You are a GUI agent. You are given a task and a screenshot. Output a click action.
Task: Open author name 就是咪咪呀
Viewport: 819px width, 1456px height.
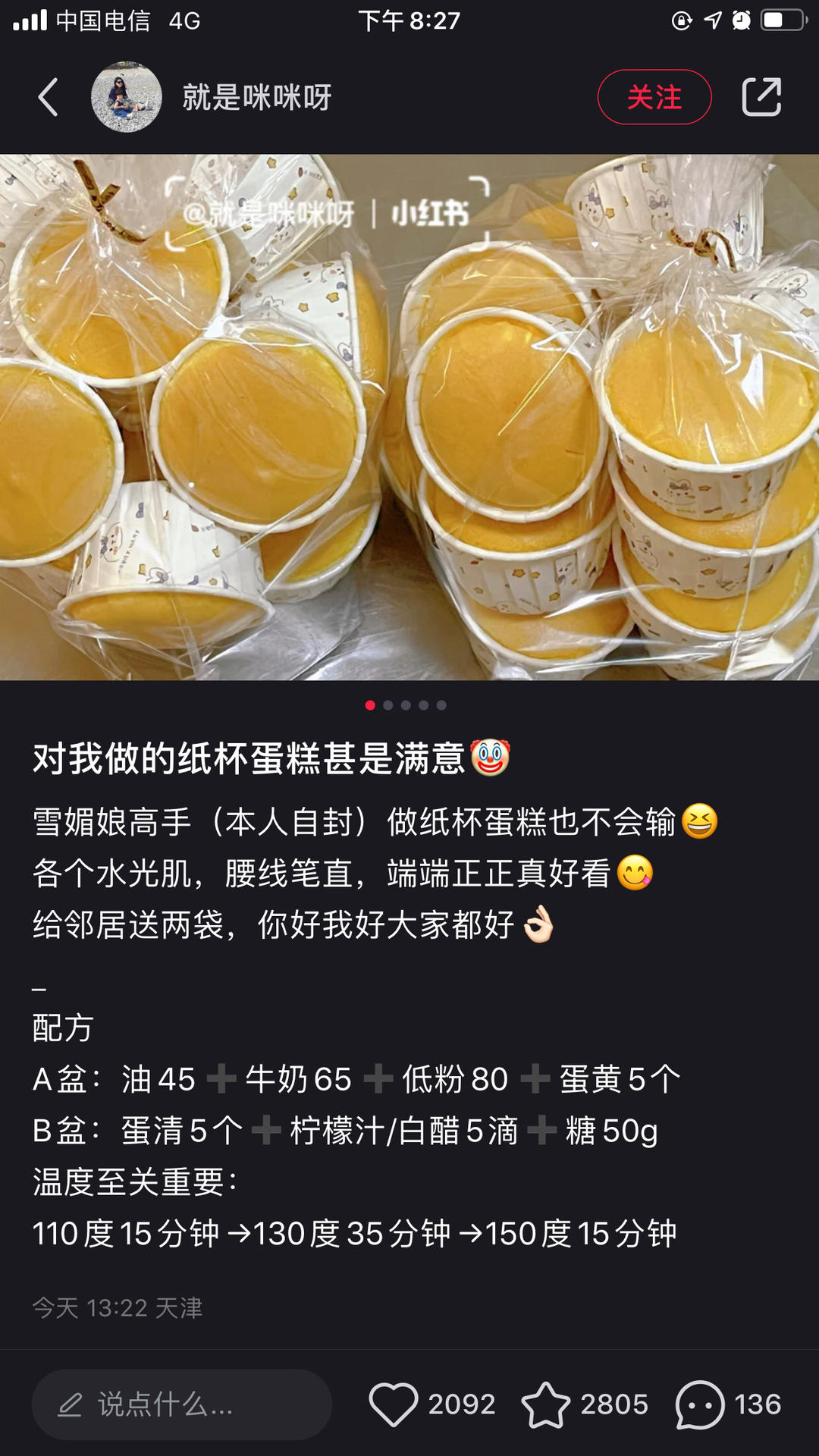click(256, 97)
